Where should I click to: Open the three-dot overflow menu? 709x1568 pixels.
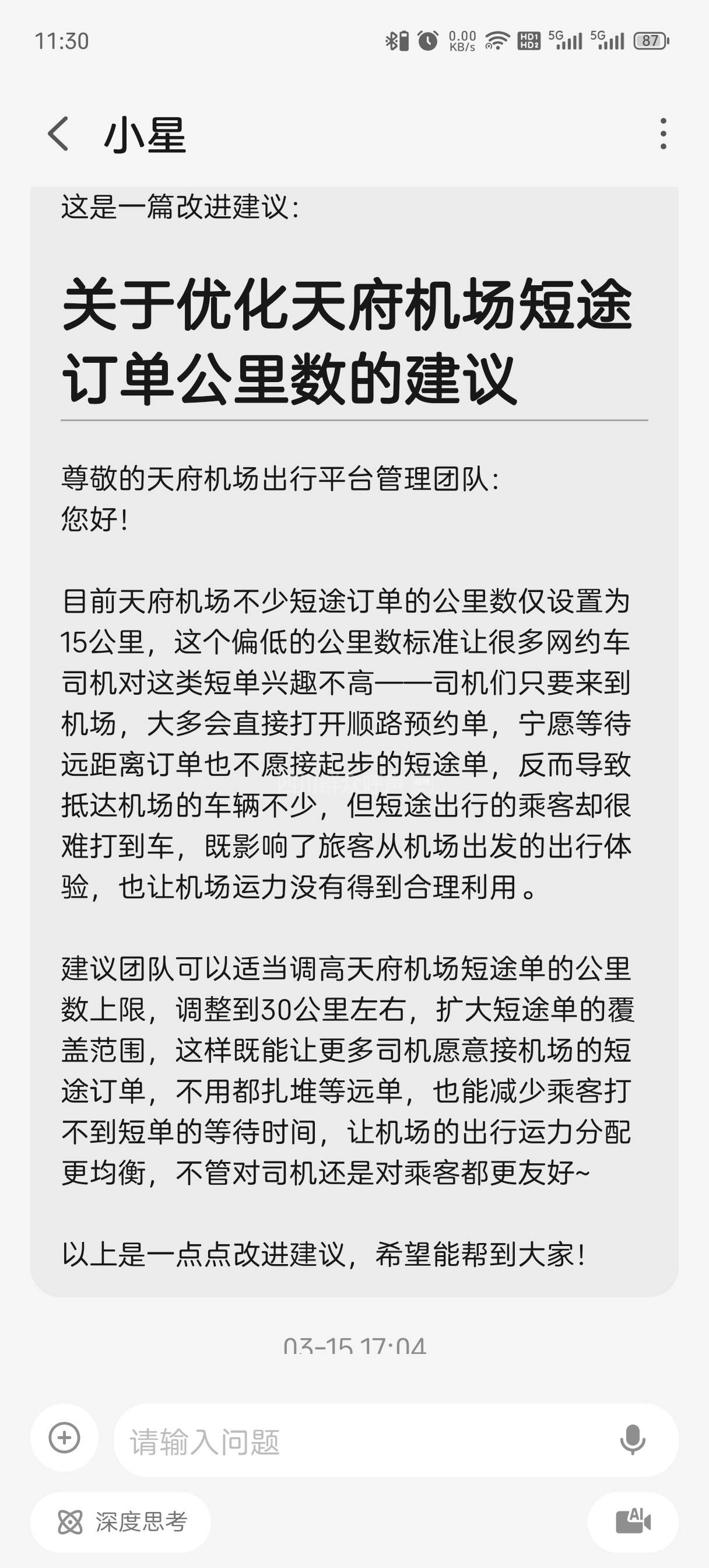pos(663,134)
